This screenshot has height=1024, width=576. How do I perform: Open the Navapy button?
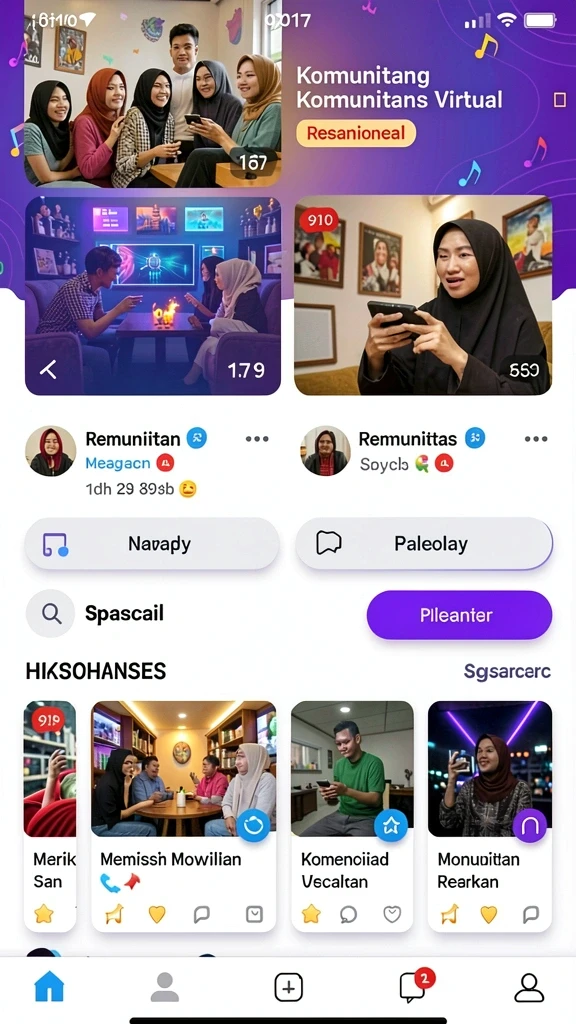(152, 543)
